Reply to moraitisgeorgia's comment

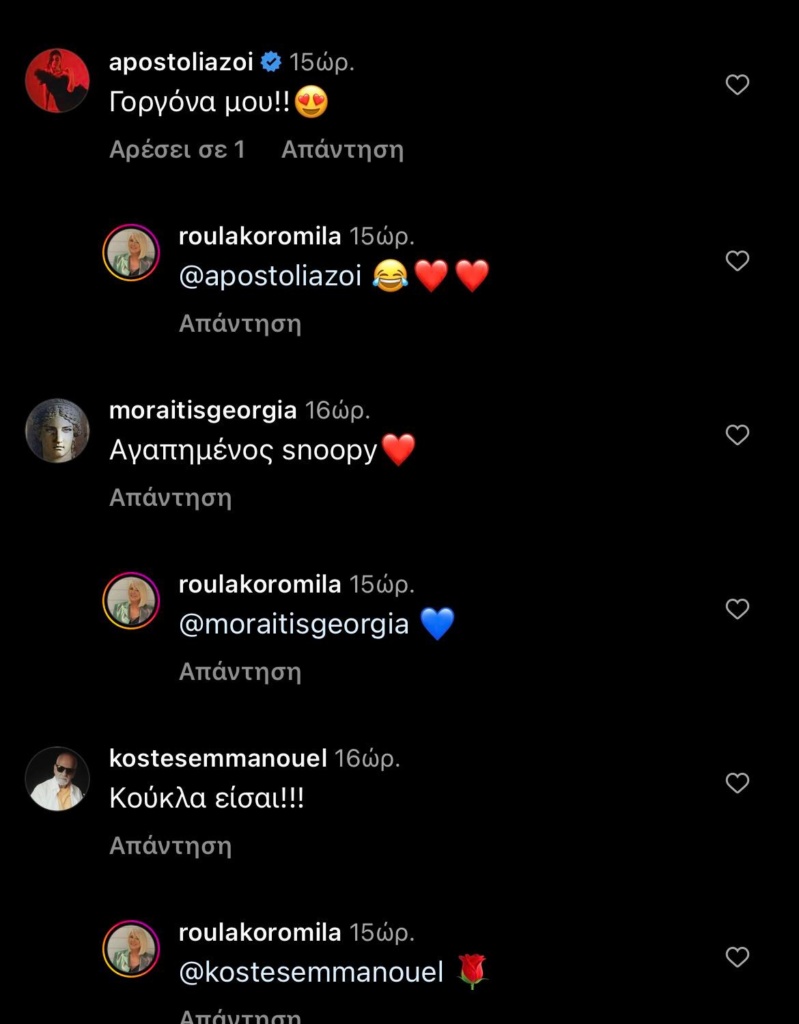pyautogui.click(x=170, y=497)
